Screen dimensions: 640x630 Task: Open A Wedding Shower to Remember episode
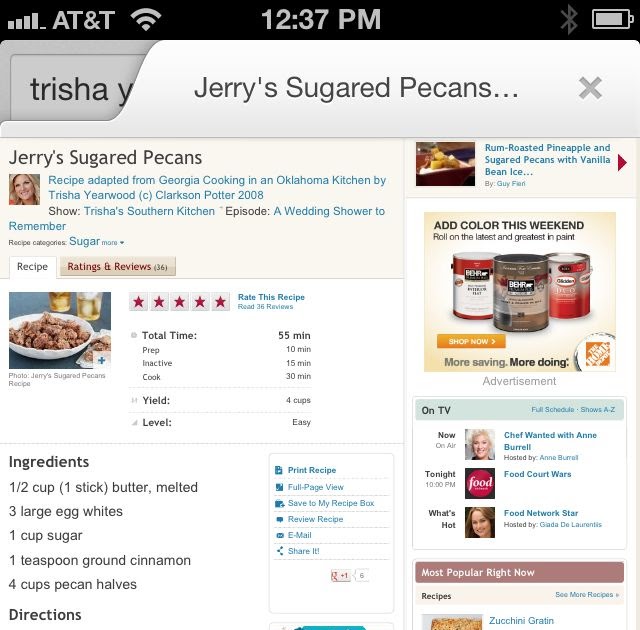pos(329,211)
